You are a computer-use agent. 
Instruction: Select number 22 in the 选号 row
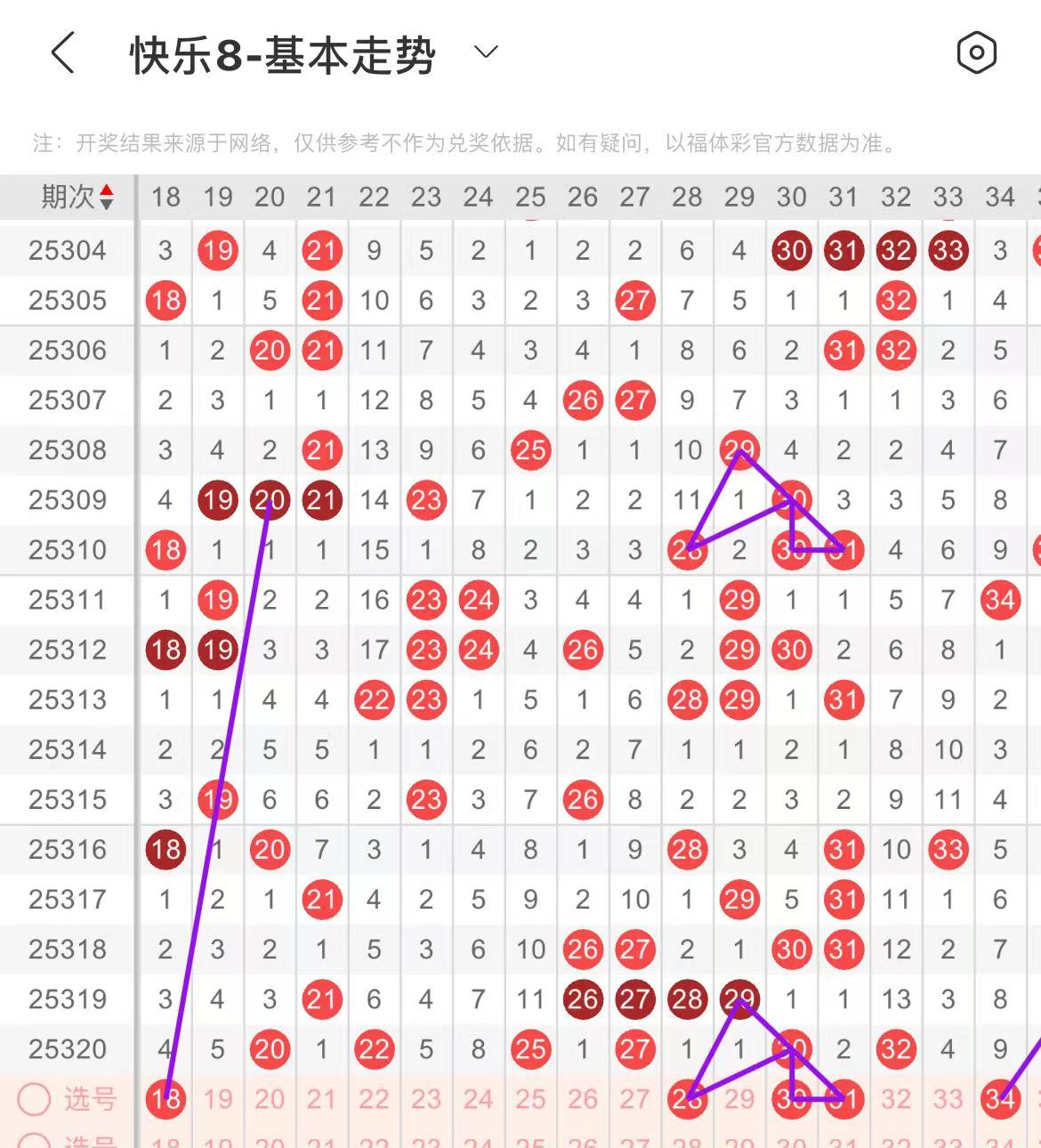(x=374, y=1099)
